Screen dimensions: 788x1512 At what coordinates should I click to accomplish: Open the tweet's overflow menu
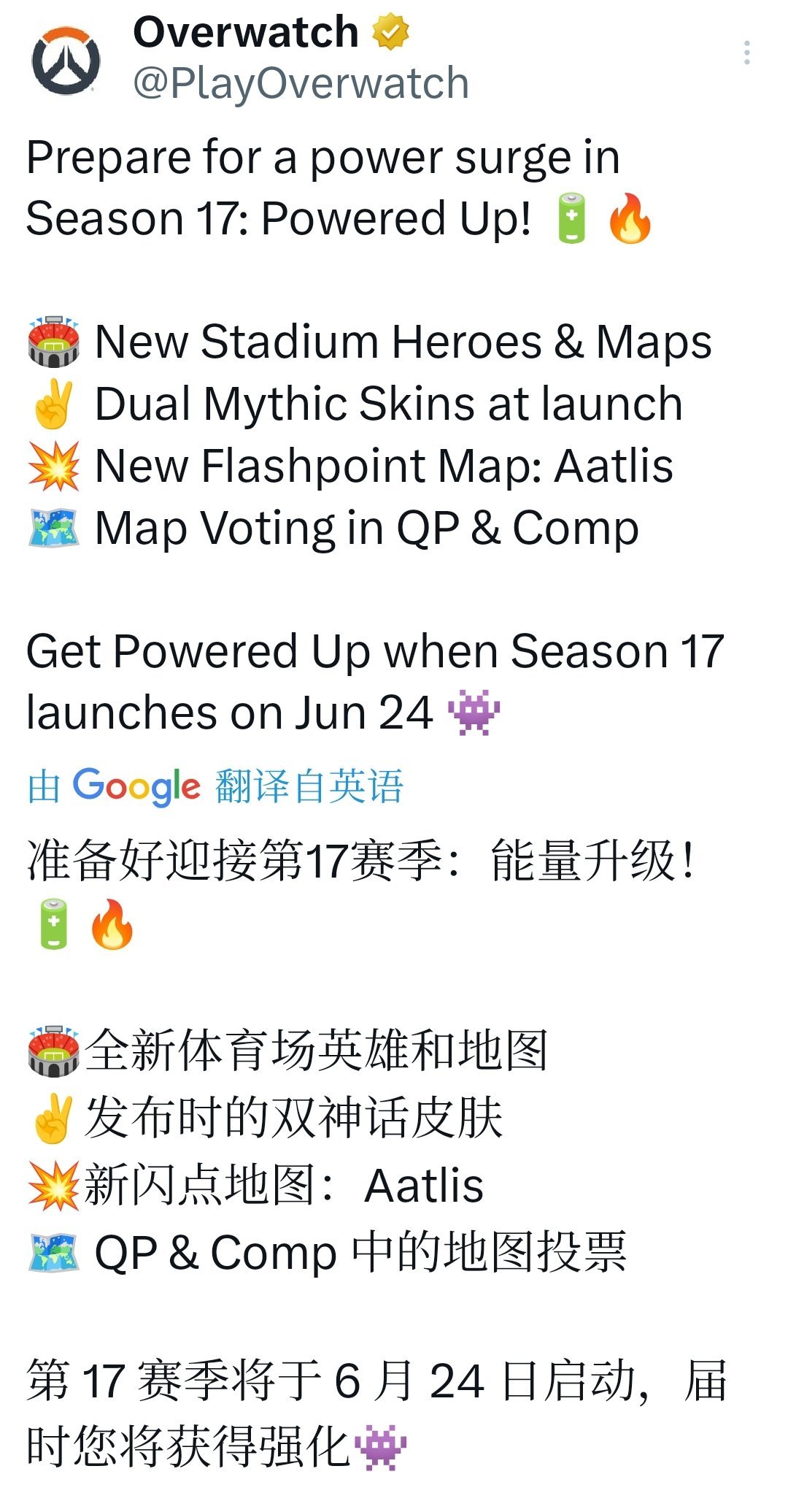pyautogui.click(x=746, y=53)
